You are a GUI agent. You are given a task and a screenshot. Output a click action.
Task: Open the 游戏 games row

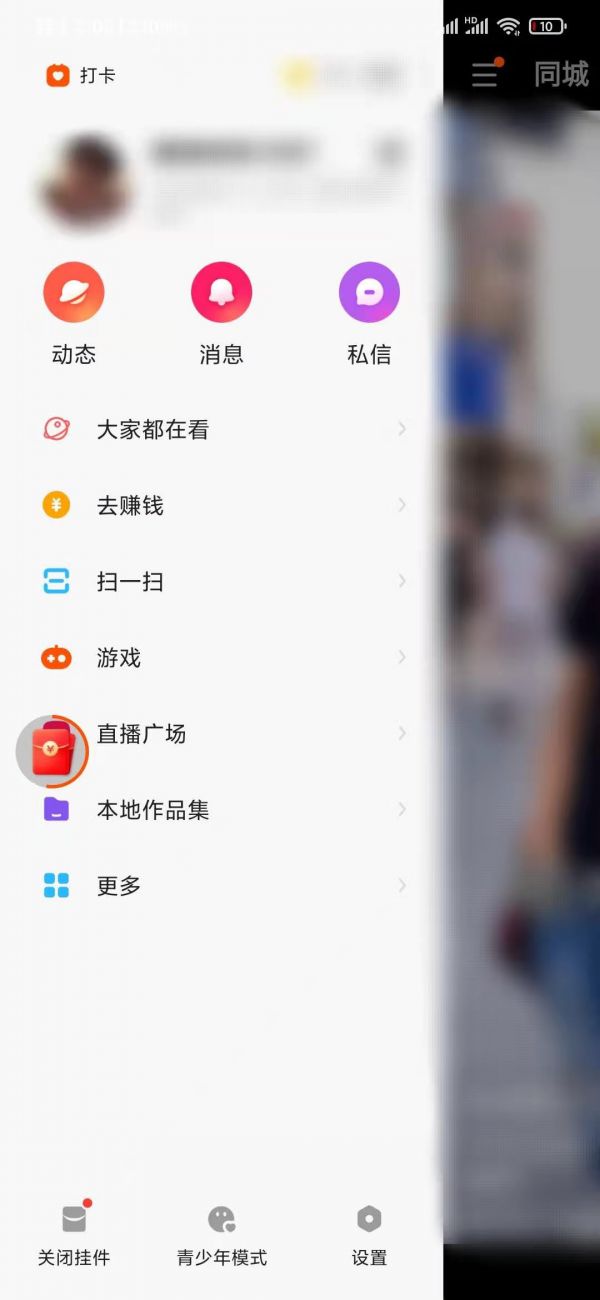pos(221,658)
